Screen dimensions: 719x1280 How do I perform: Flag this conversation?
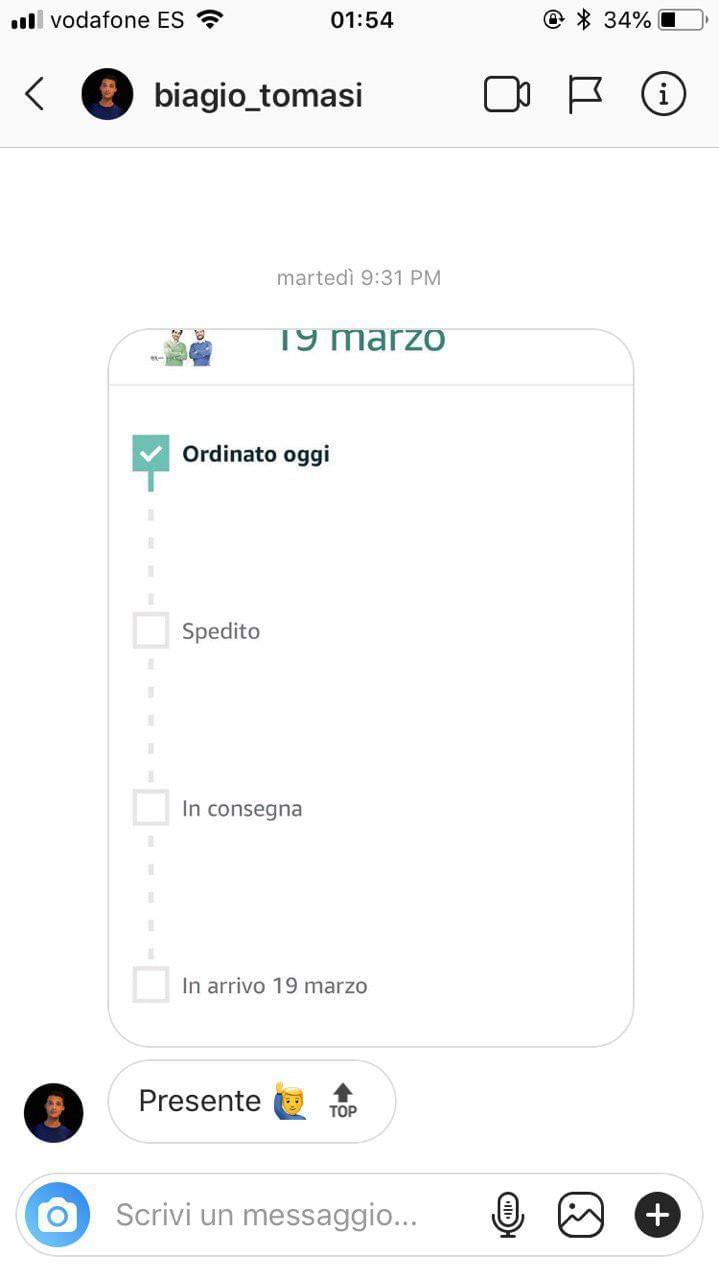click(585, 95)
